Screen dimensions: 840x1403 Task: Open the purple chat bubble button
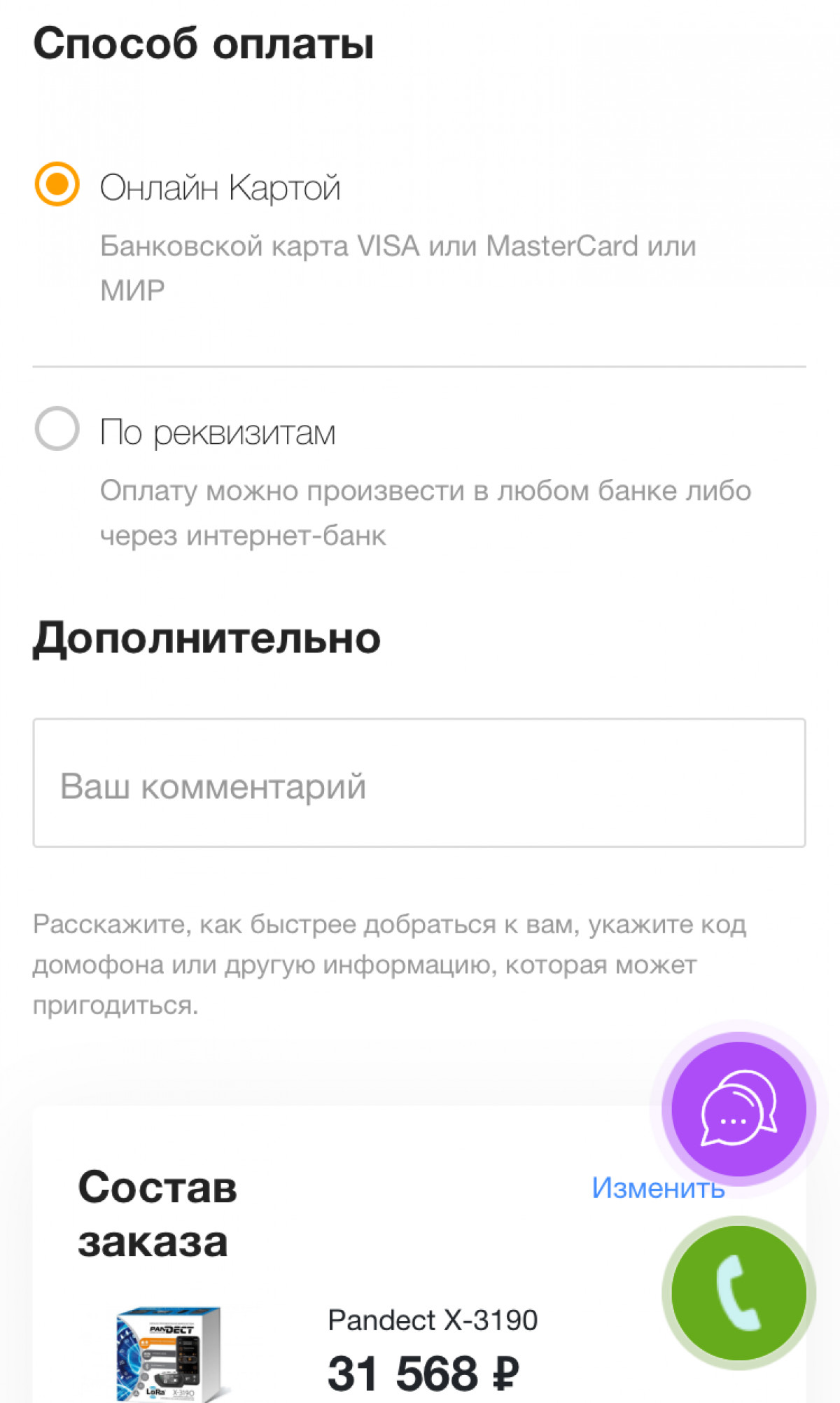pos(738,1109)
